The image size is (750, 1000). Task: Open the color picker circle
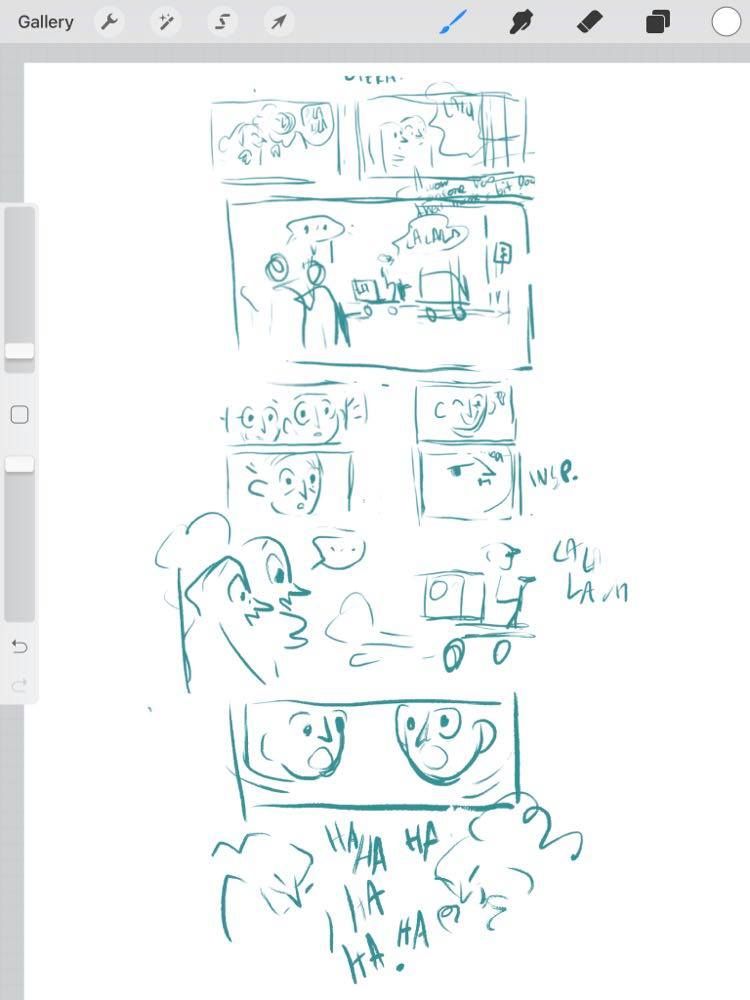click(726, 22)
